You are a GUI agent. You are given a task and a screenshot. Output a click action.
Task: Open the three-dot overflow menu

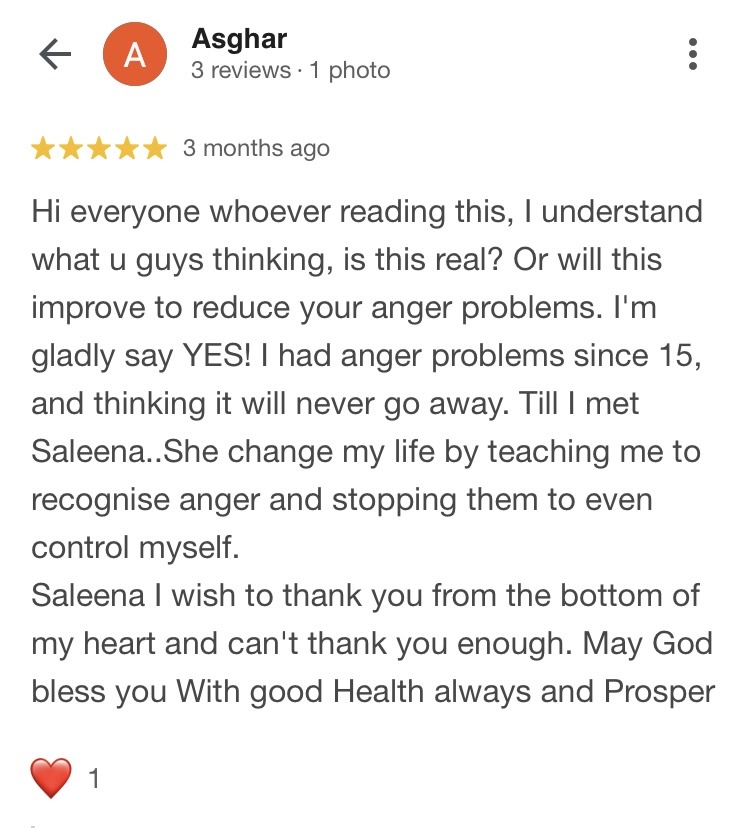(693, 54)
